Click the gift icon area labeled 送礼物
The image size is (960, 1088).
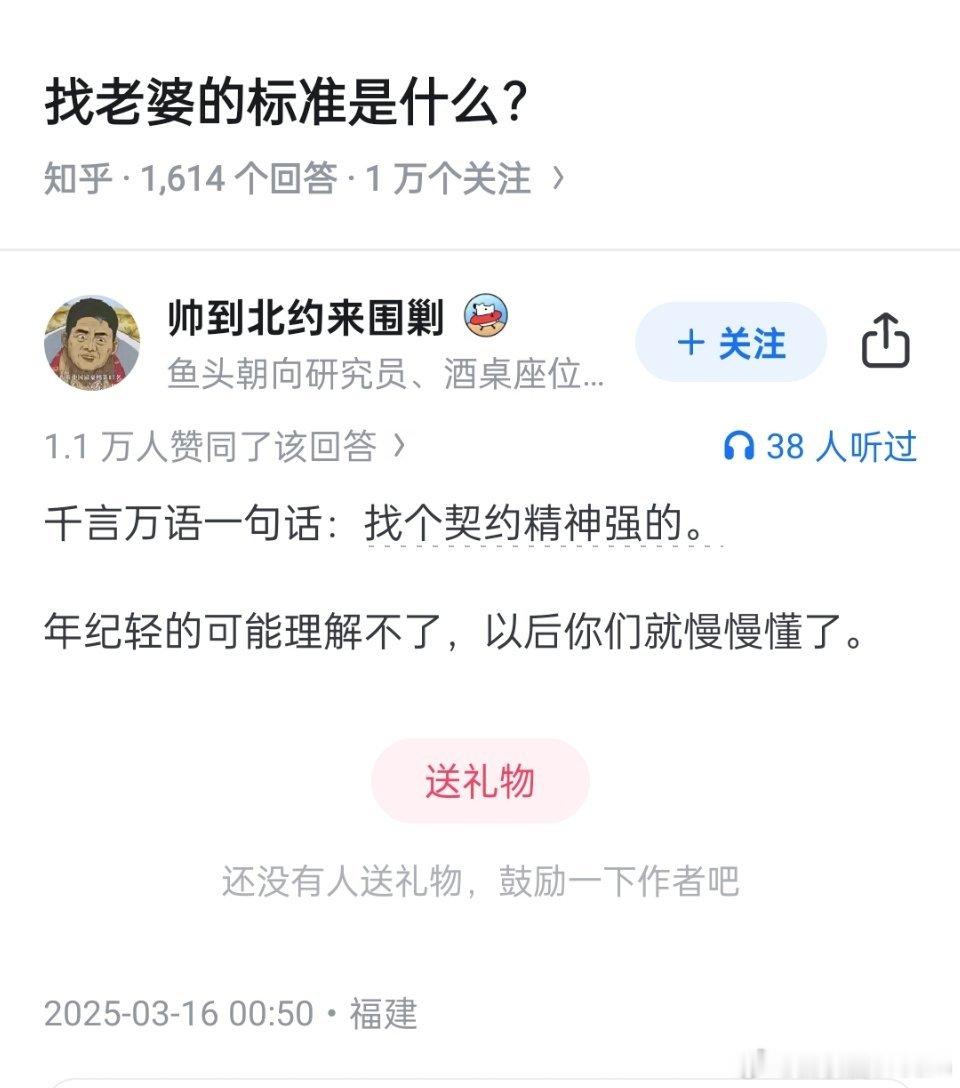click(478, 781)
